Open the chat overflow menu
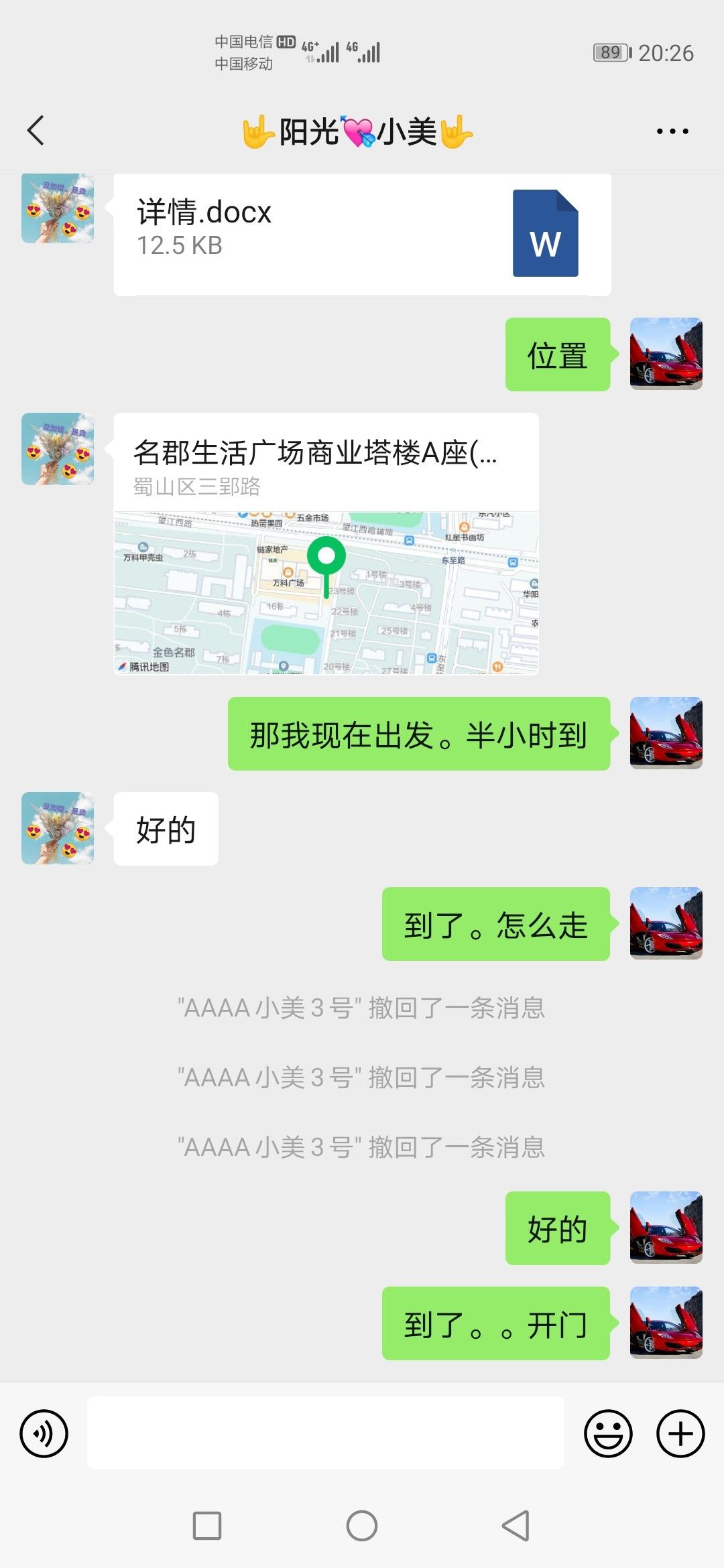The height and width of the screenshot is (1568, 724). click(672, 131)
